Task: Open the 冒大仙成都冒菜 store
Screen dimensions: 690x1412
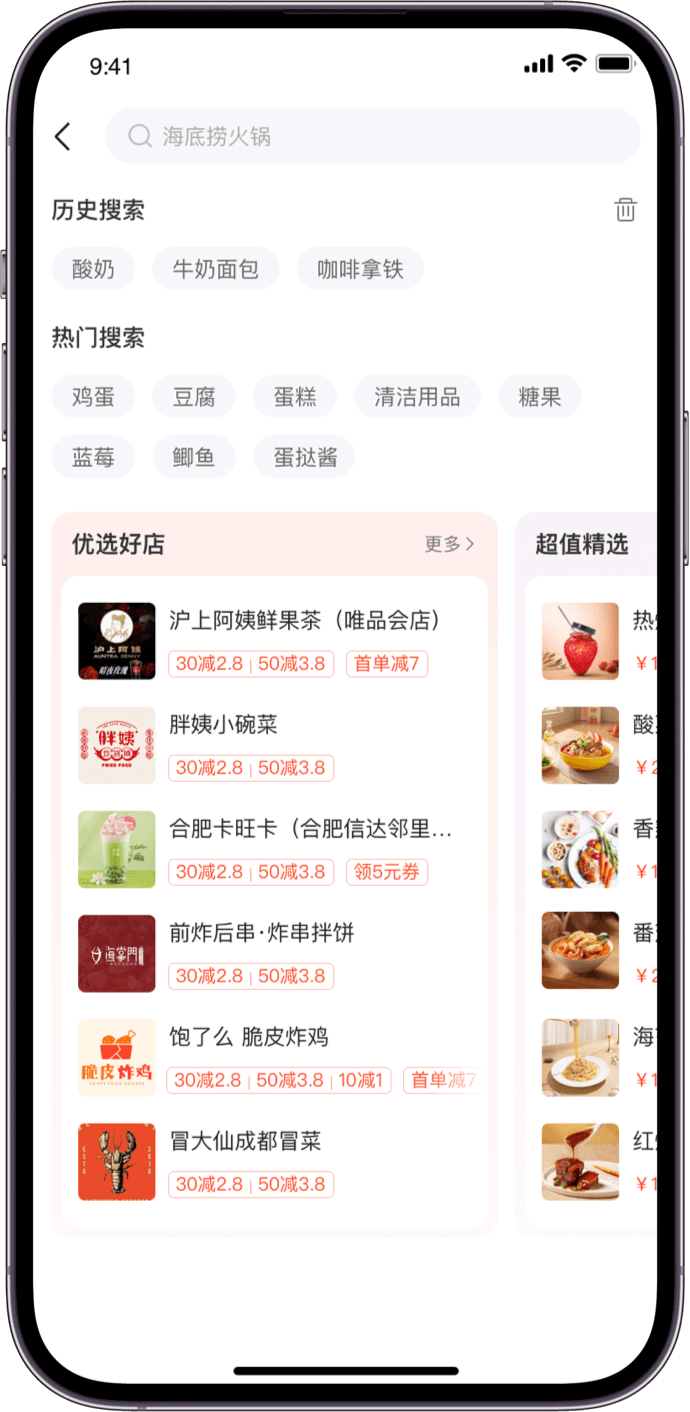Action: (245, 1141)
